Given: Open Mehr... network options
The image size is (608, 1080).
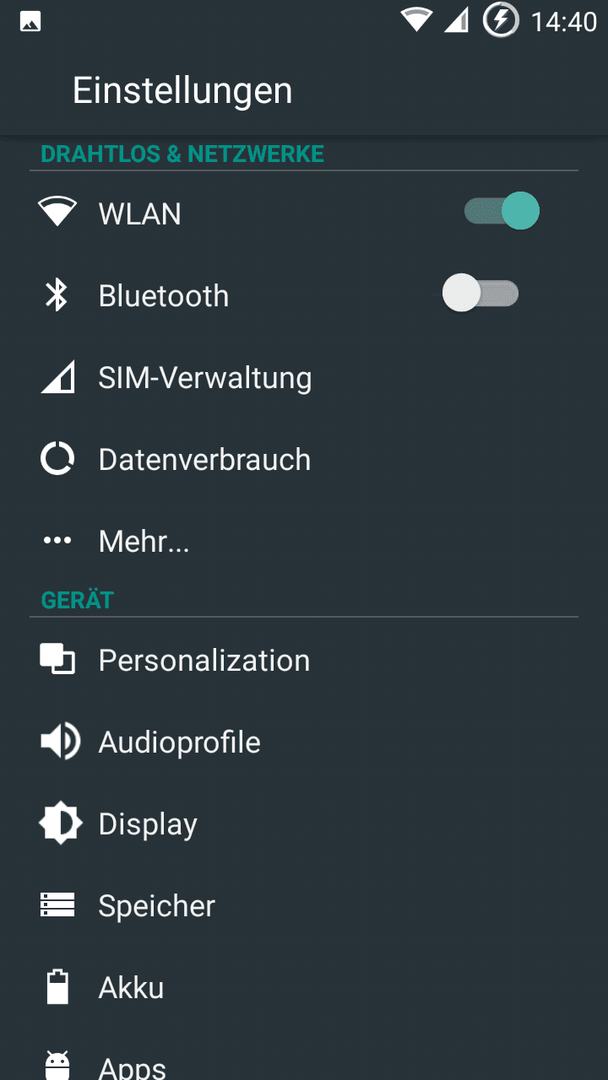Looking at the screenshot, I should pos(304,541).
